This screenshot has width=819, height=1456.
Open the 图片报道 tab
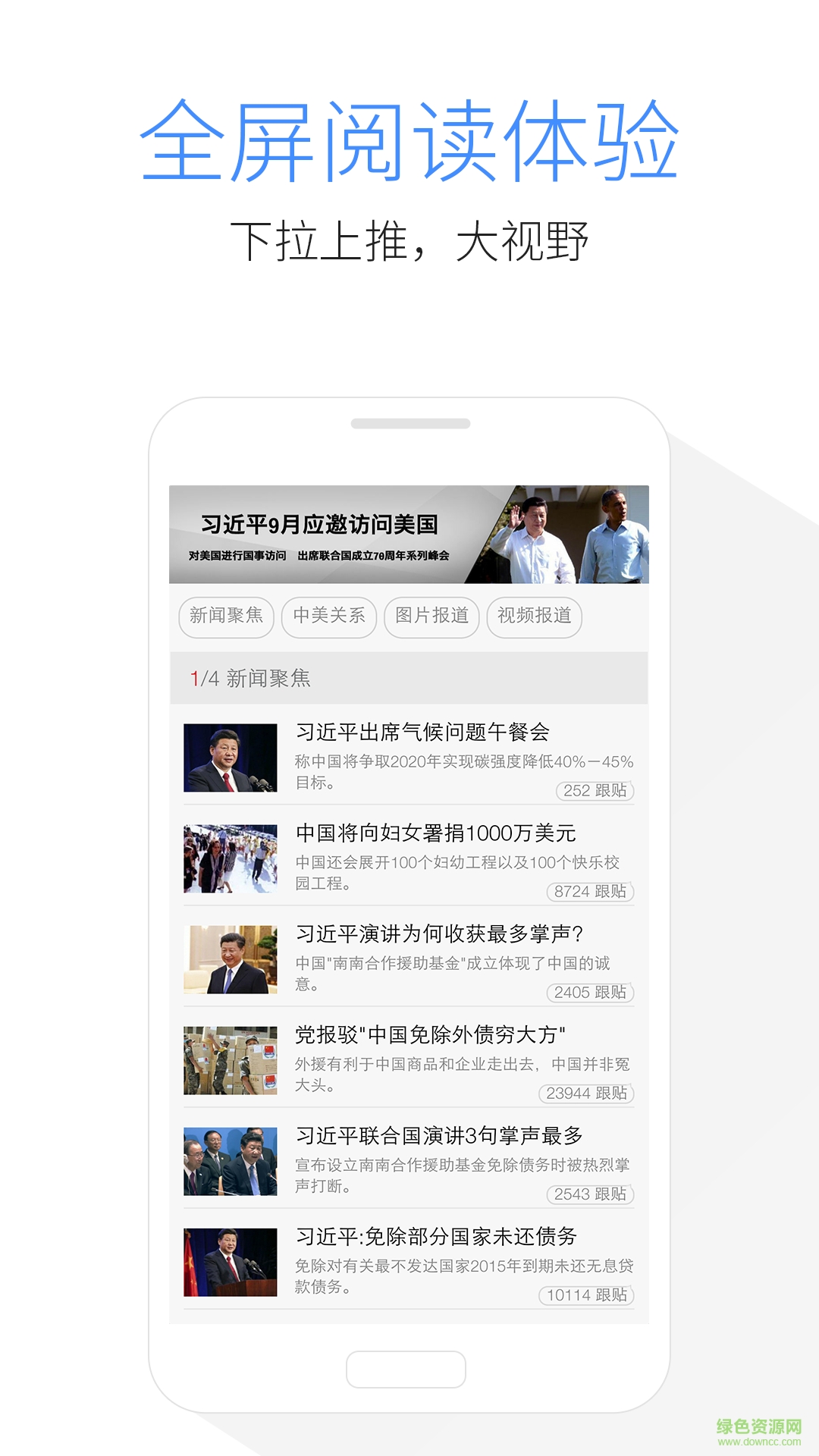[432, 617]
